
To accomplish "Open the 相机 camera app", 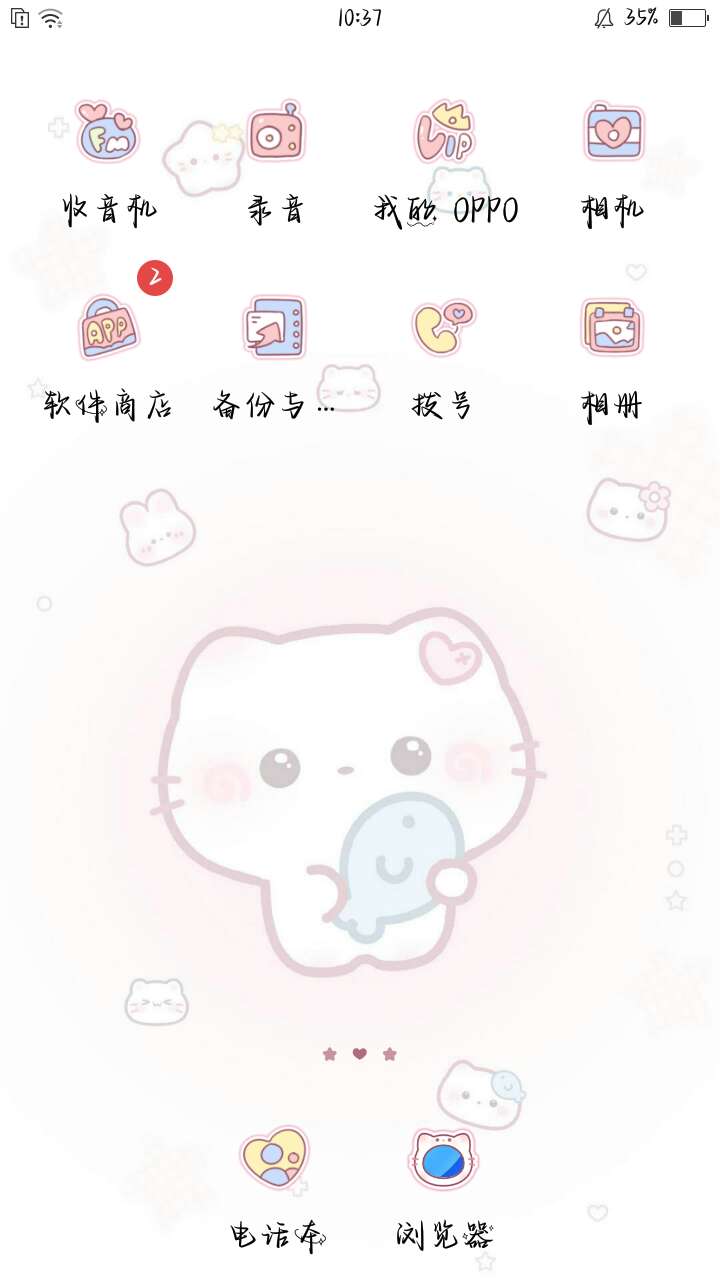I will point(613,134).
